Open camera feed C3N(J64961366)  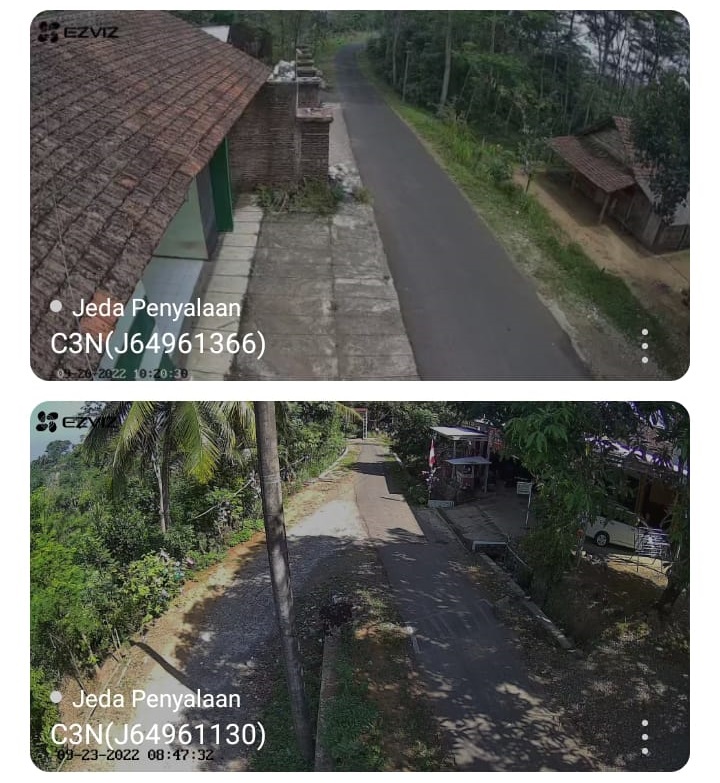360,195
